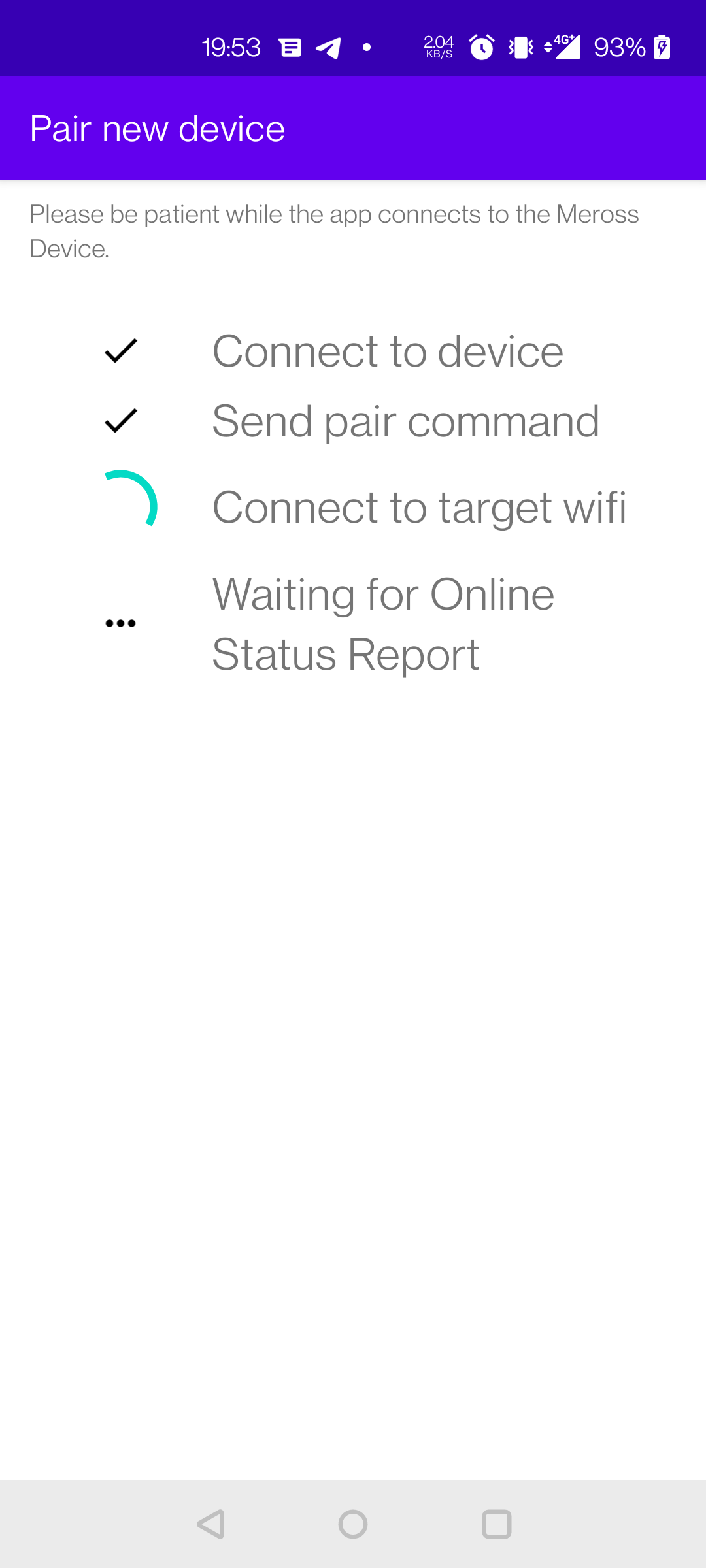The image size is (706, 1568).
Task: Go back using the system back button
Action: point(210,1524)
